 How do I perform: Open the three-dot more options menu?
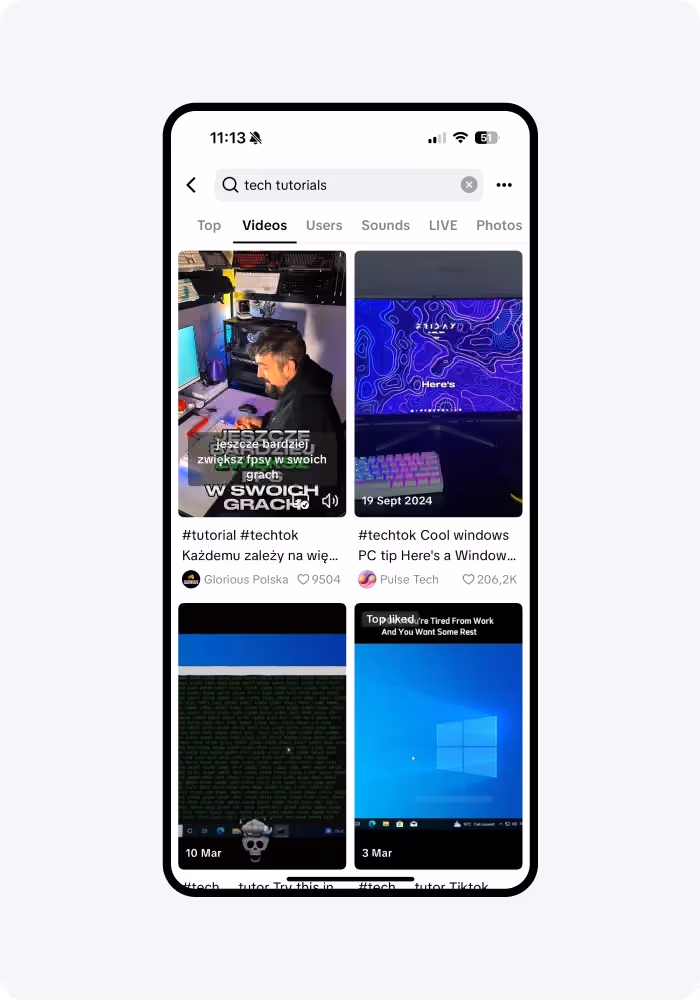[504, 185]
